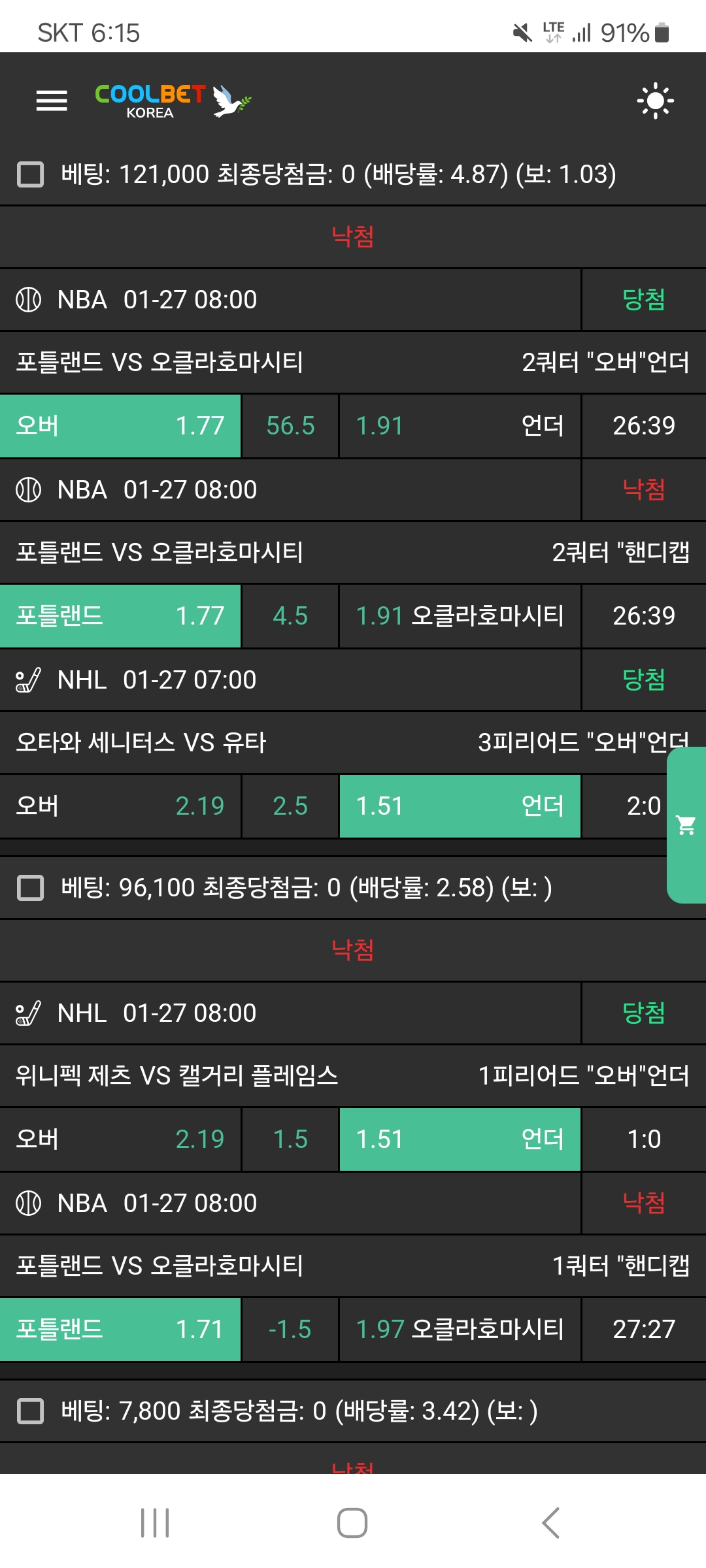
Task: Tap the Coolbet Korea logo
Action: (x=173, y=101)
